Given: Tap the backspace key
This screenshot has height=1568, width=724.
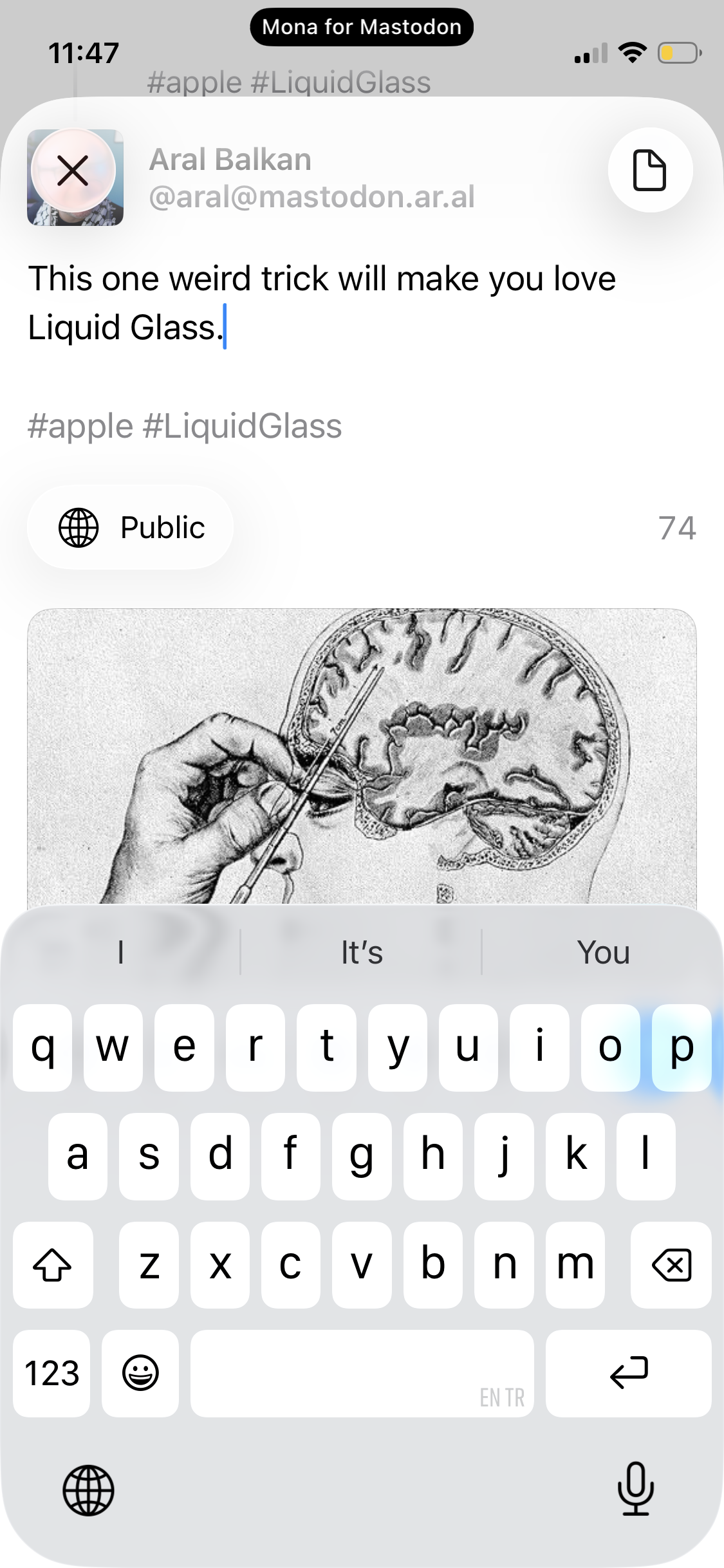Looking at the screenshot, I should coord(671,1265).
